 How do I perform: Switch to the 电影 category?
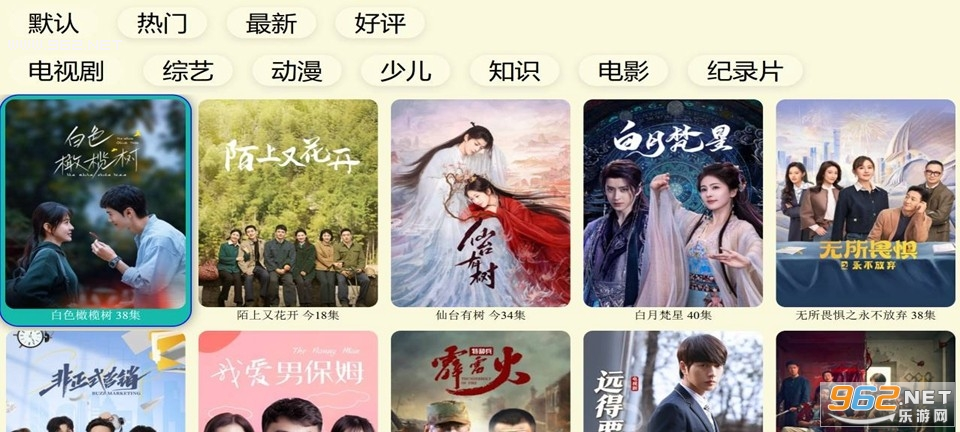click(x=623, y=71)
